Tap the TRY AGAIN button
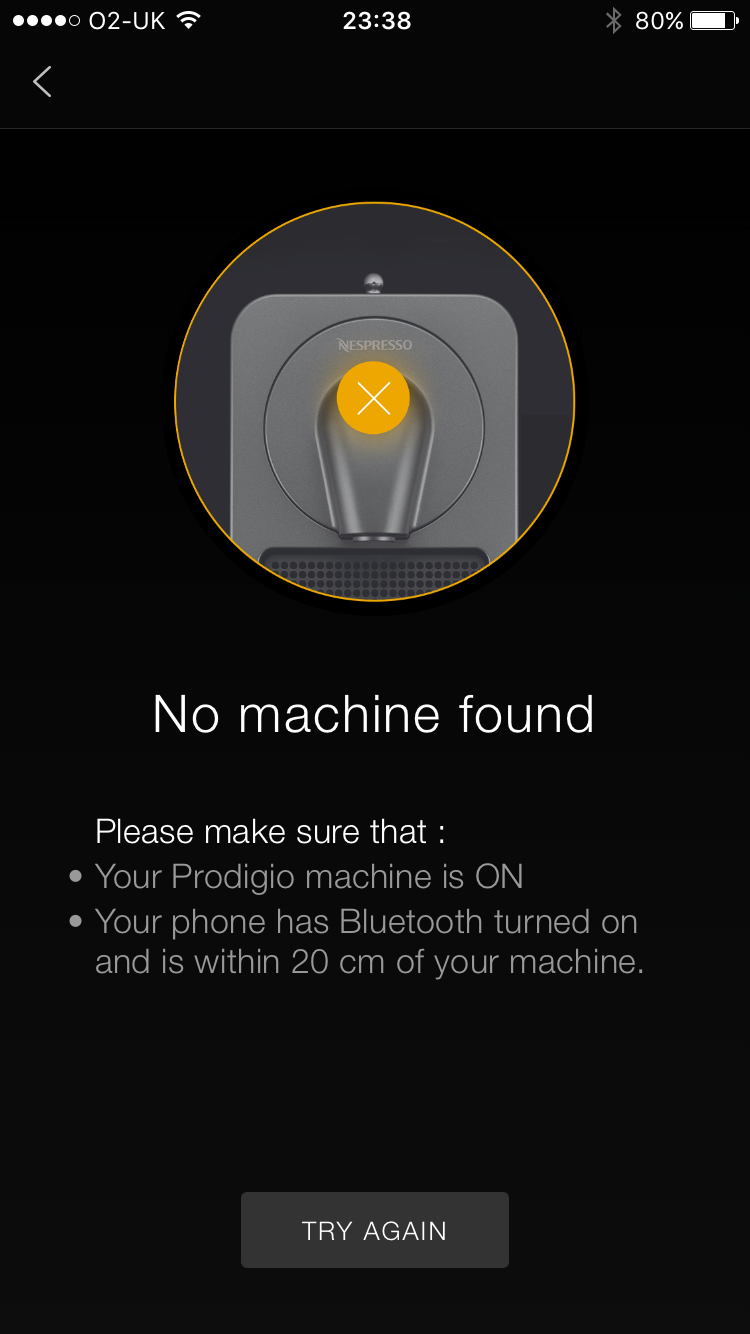This screenshot has width=750, height=1334. pyautogui.click(x=375, y=1230)
